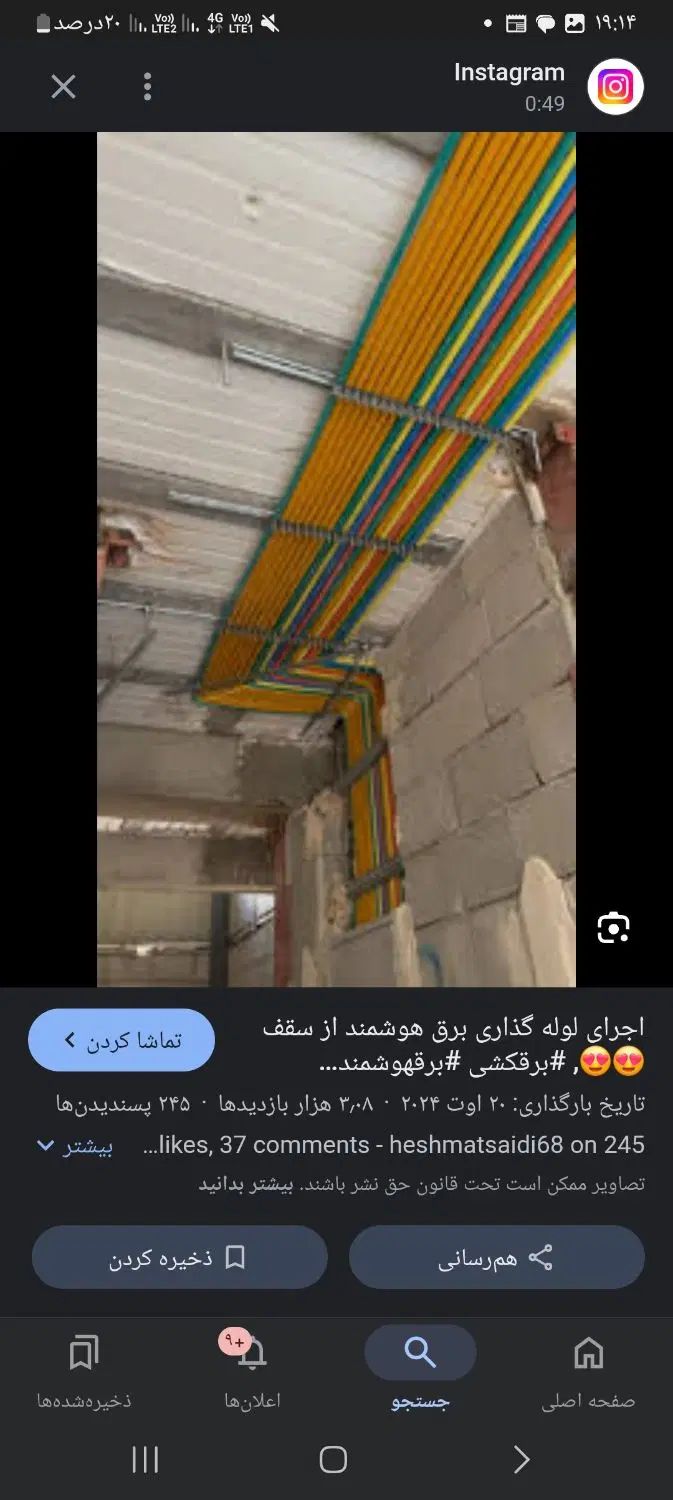Switch to the ذخیره‌شده‌ها saved tab
The height and width of the screenshot is (1500, 673).
[84, 1372]
